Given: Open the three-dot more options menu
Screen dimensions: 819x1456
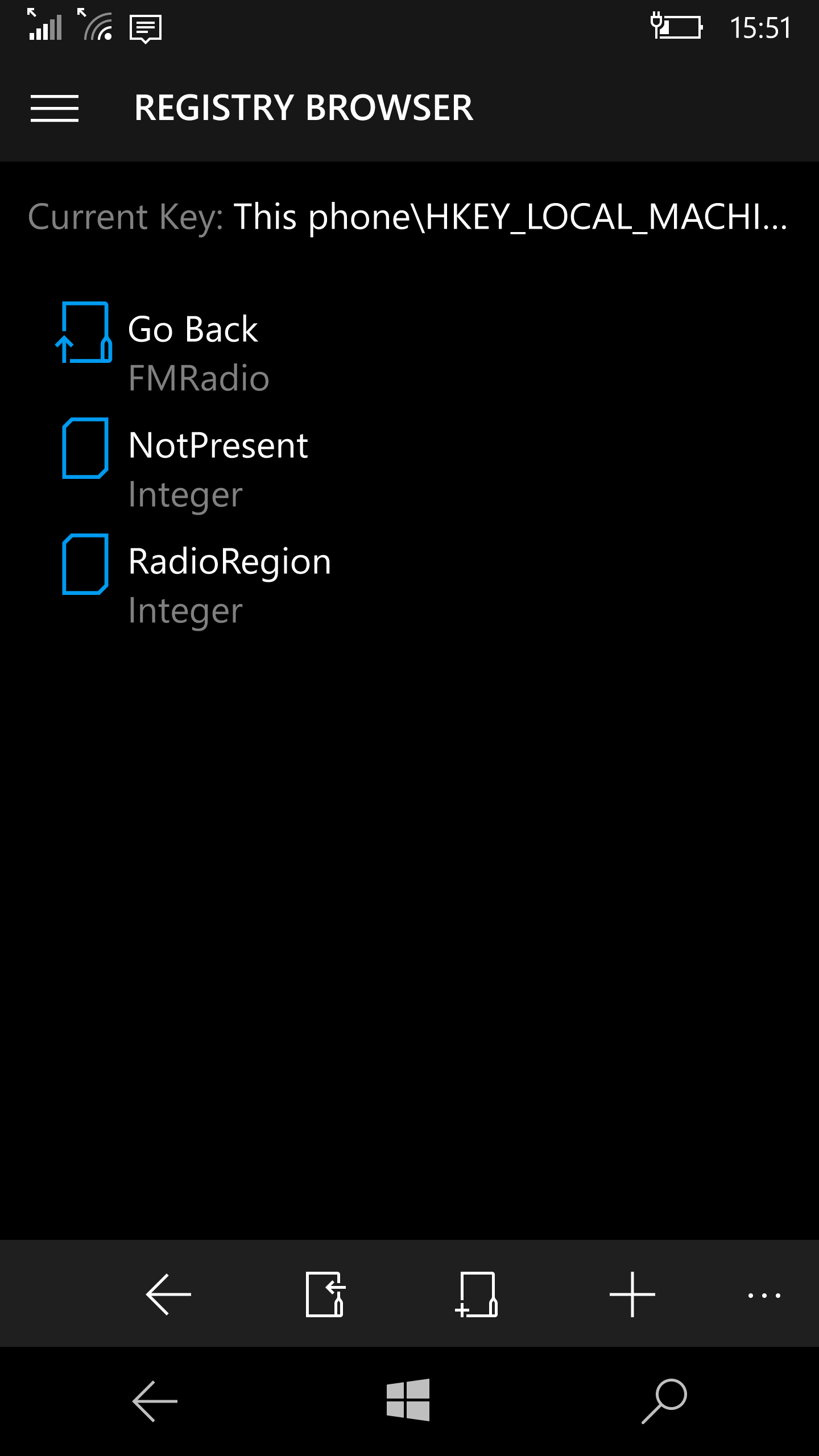Looking at the screenshot, I should (764, 1295).
